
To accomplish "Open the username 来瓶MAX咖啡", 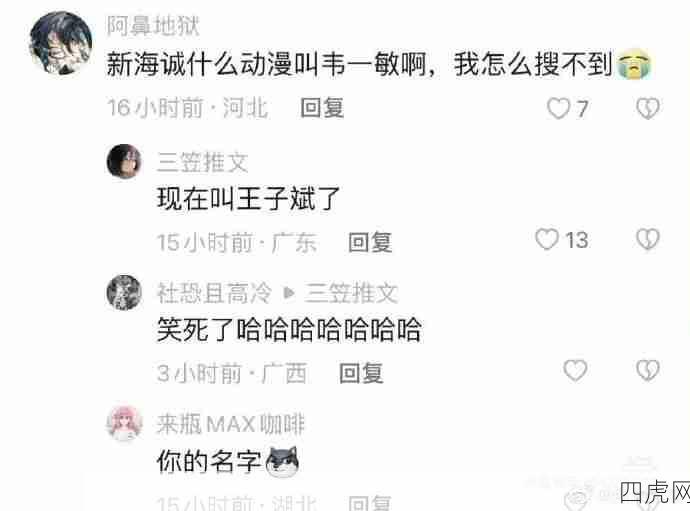I will point(230,423).
